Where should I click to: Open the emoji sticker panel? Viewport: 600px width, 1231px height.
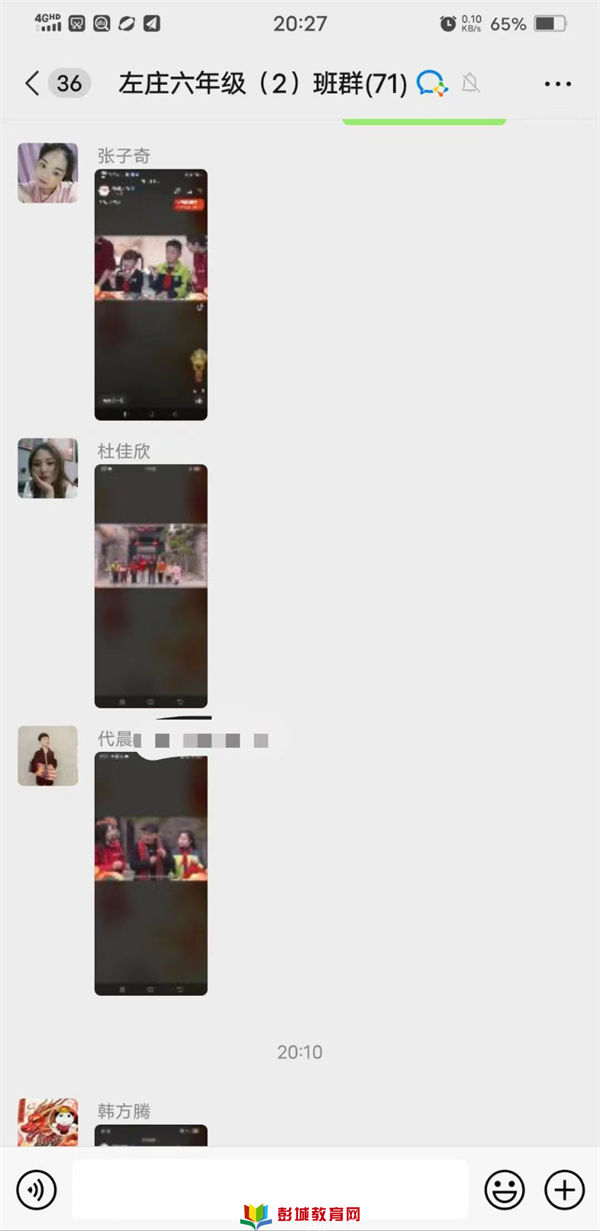coord(505,1189)
